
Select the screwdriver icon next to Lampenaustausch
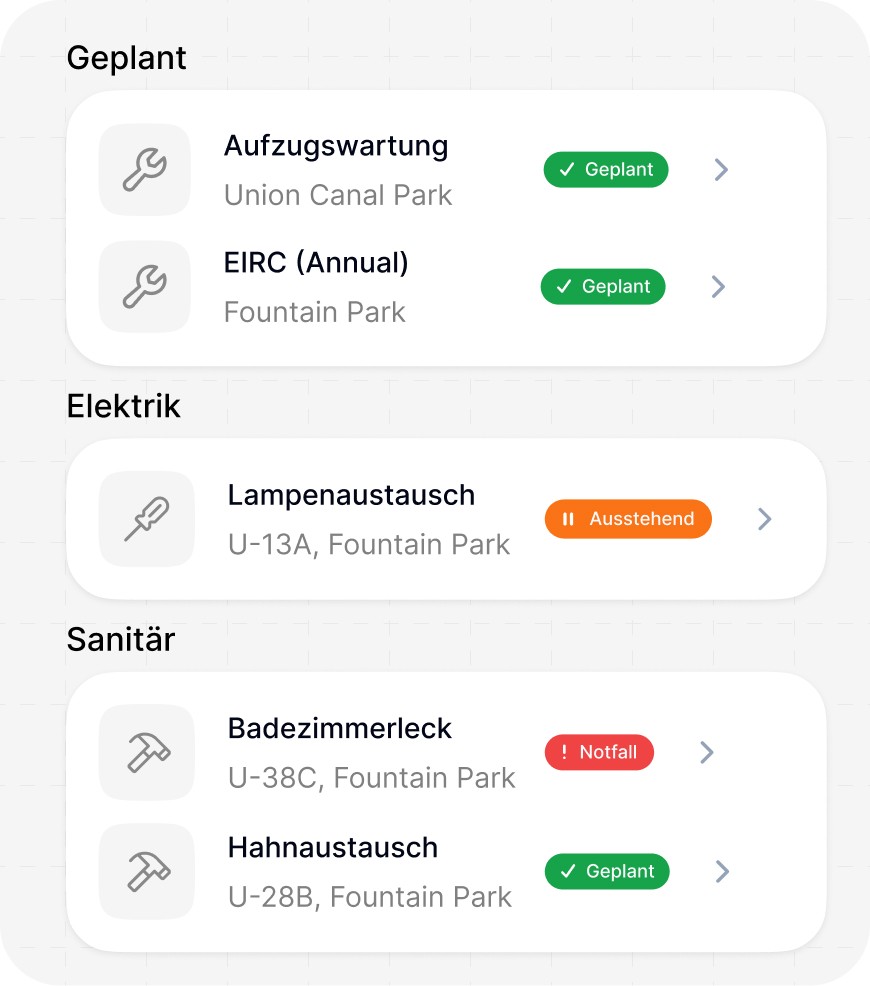[146, 519]
